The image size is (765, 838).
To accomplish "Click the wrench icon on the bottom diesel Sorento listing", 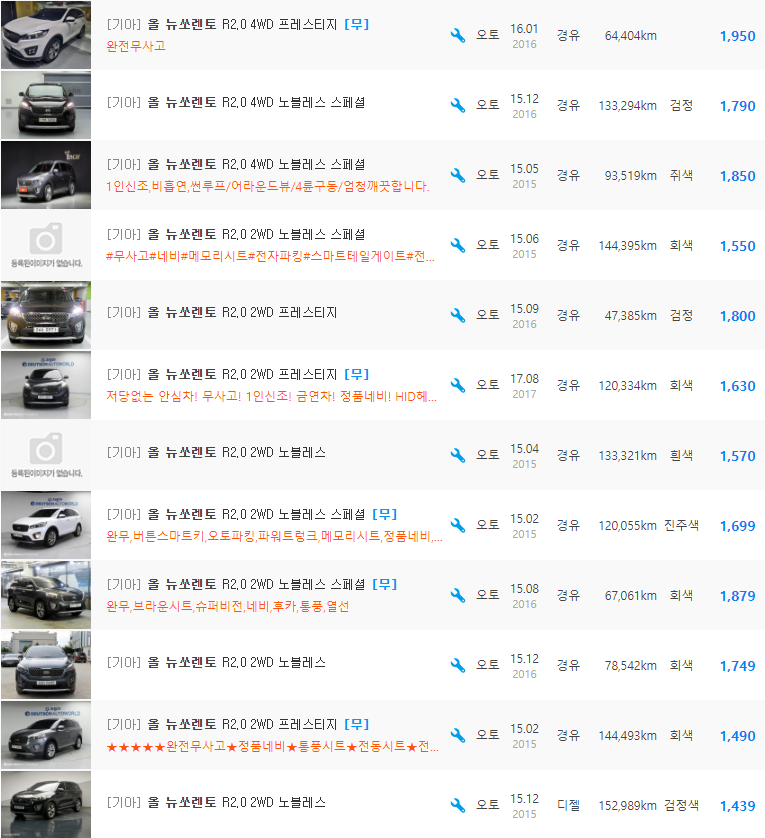I will (x=457, y=804).
